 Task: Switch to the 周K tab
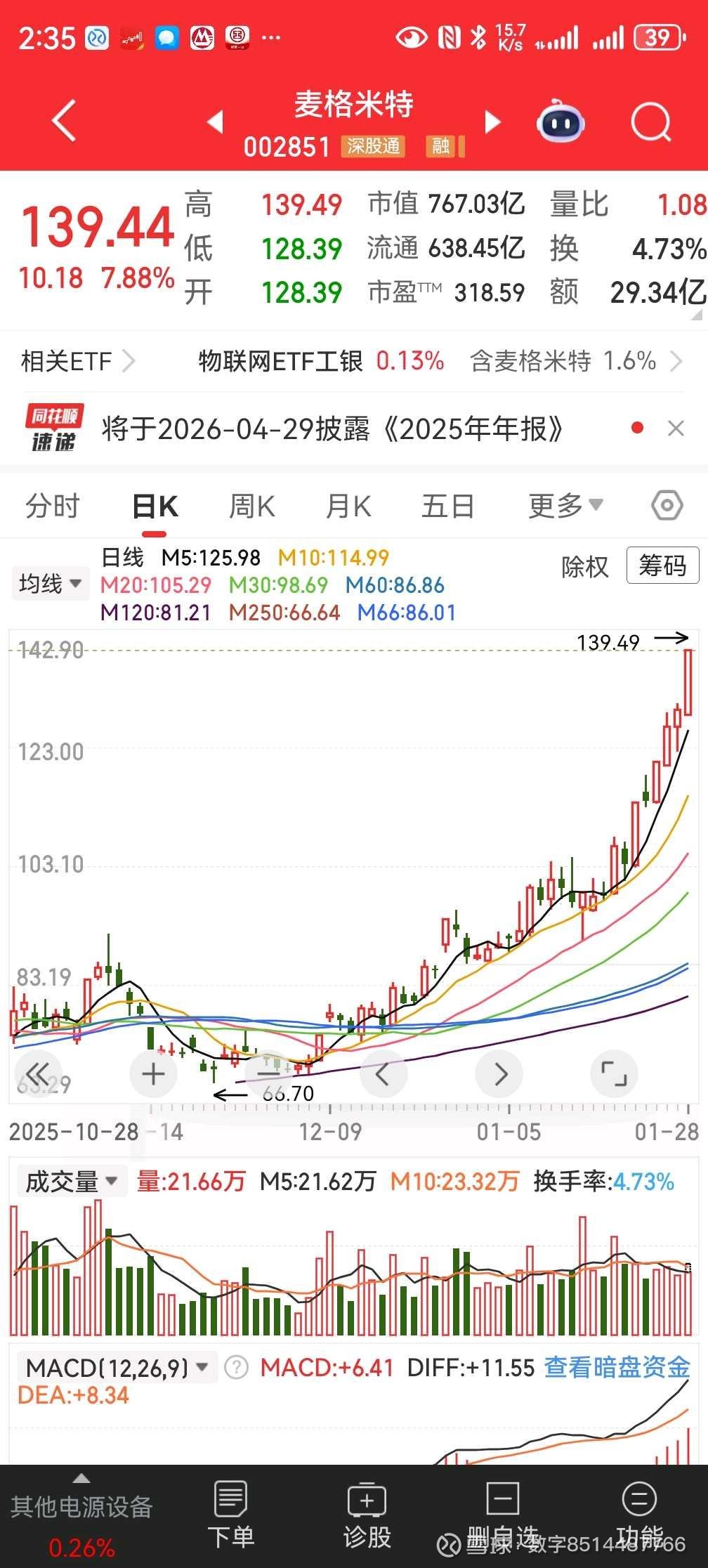tap(252, 506)
